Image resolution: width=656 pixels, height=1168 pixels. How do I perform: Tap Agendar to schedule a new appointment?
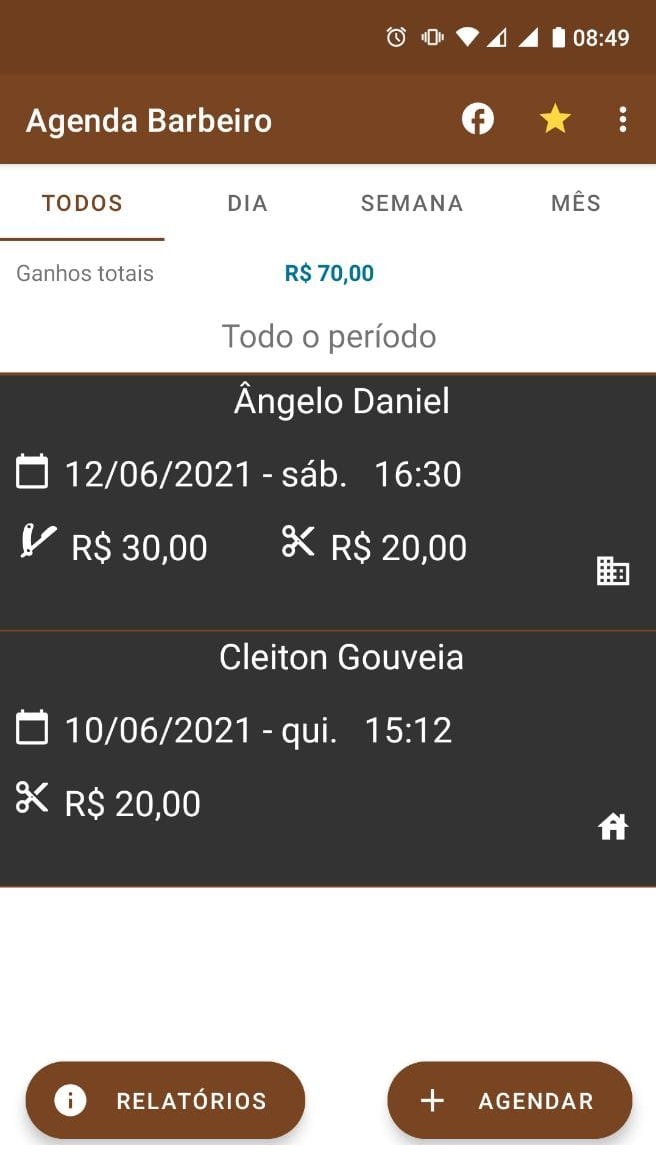tap(510, 1100)
